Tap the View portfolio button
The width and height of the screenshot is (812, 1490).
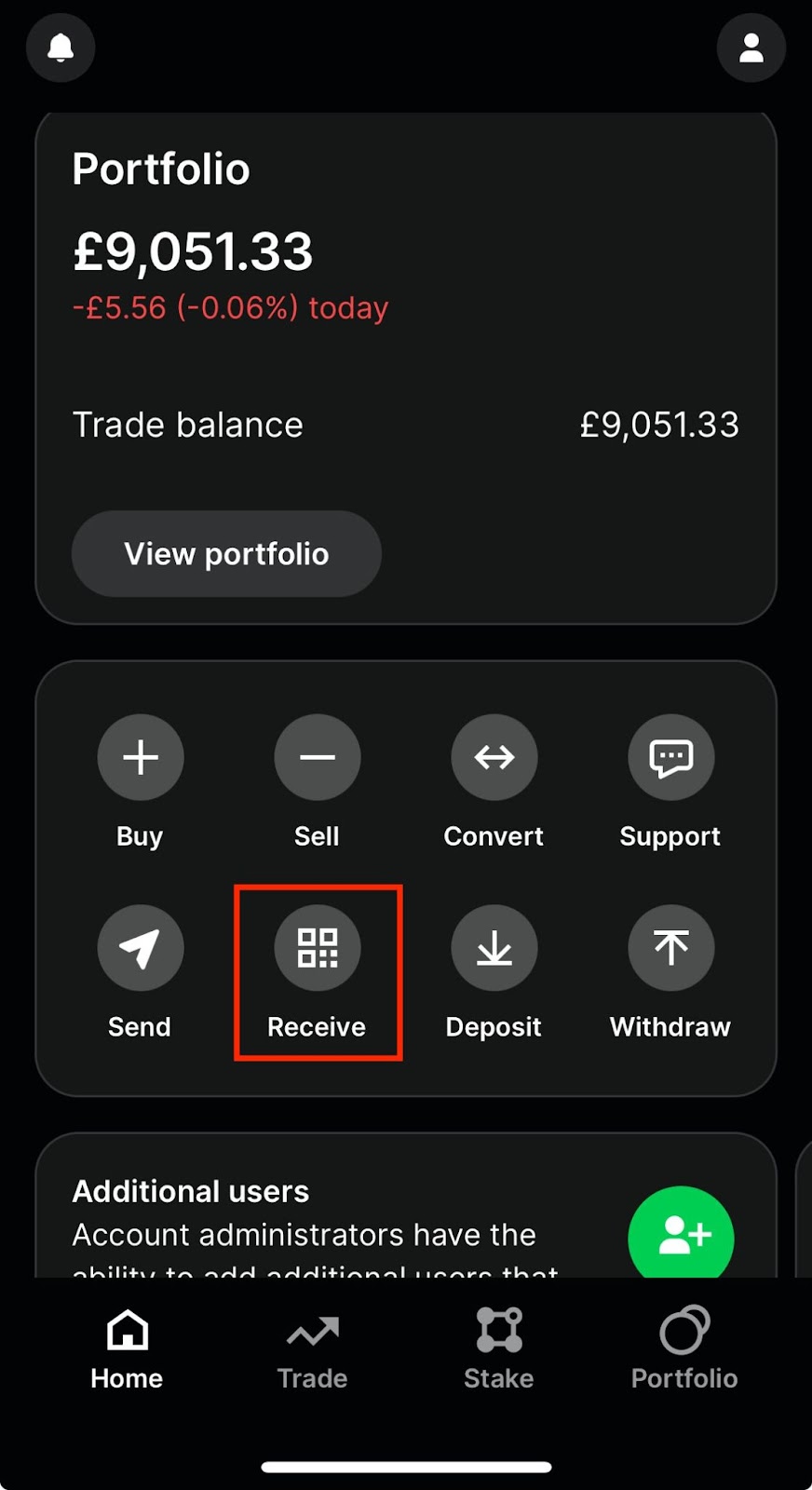[226, 554]
